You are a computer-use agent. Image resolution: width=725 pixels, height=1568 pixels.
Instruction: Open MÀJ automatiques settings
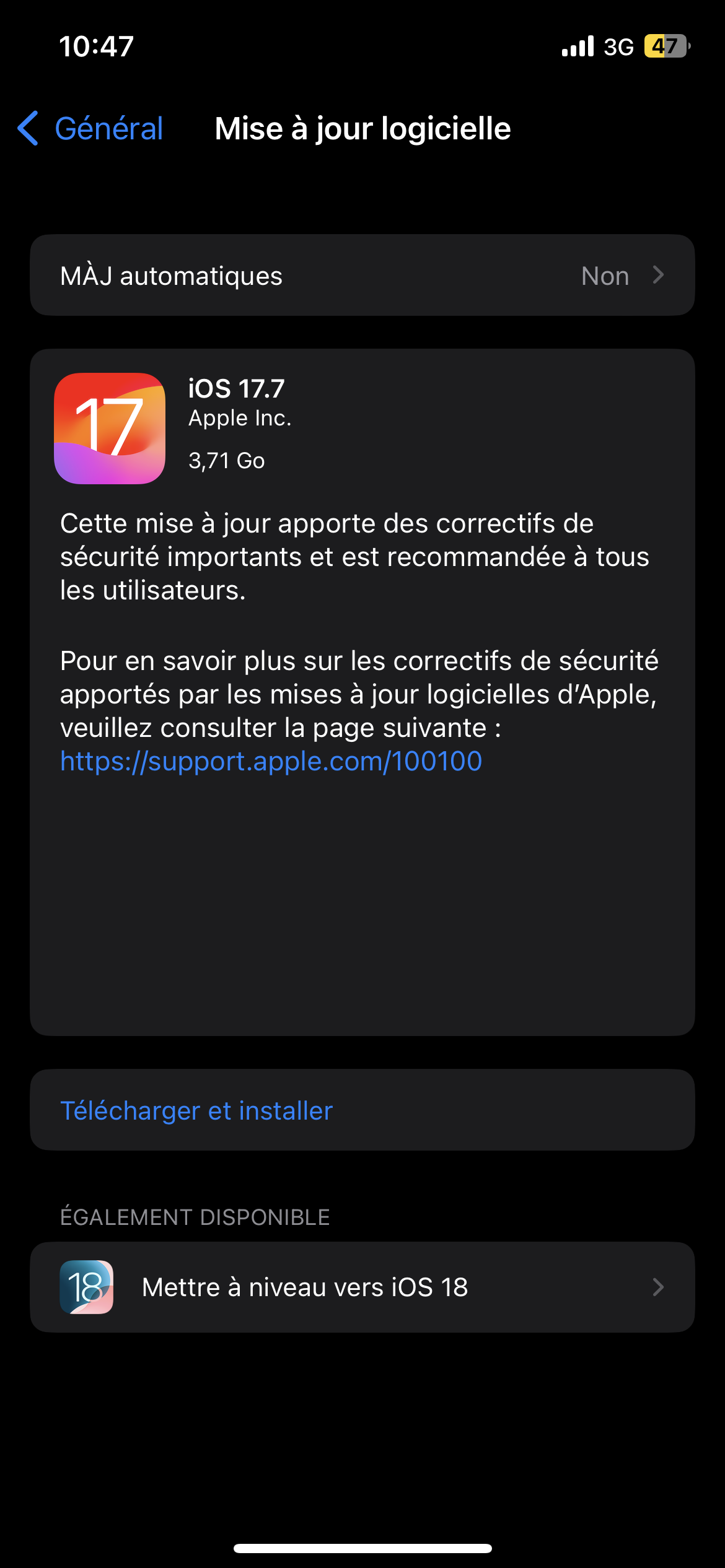click(362, 276)
